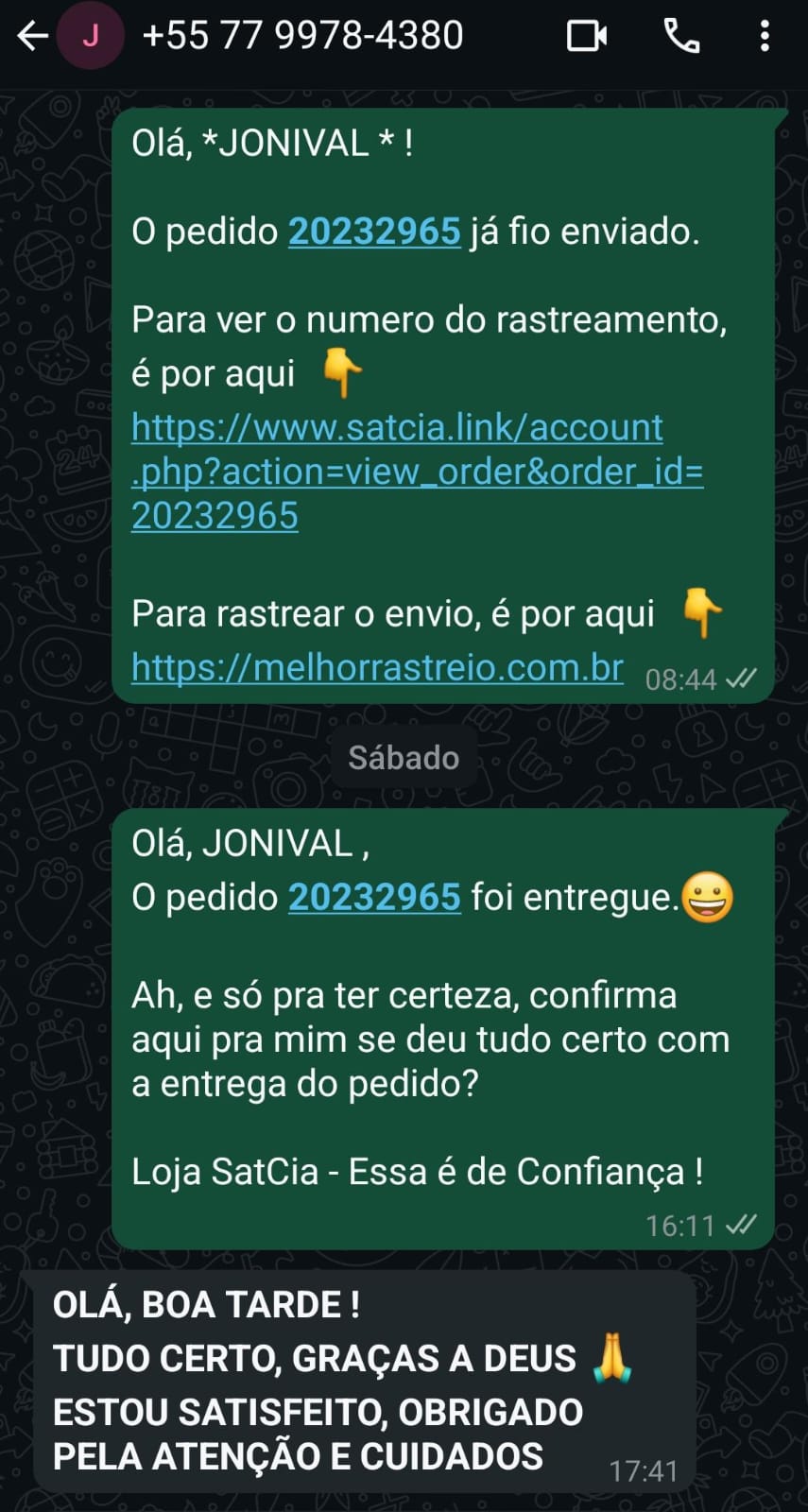Open the melhorrastreio.com.br tracking link
This screenshot has height=1512, width=808.
pos(377,667)
